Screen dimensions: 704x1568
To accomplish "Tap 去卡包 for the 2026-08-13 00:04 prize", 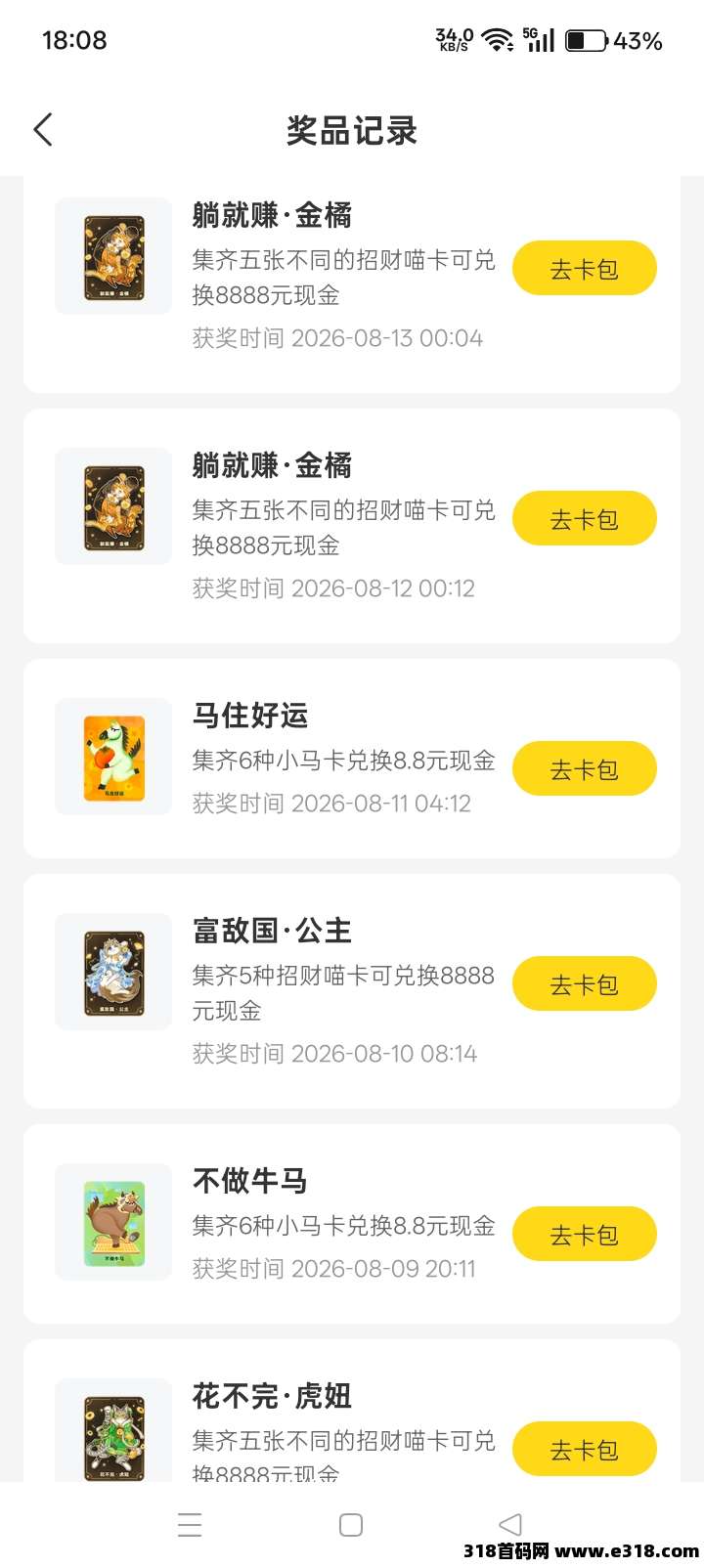I will click(584, 269).
